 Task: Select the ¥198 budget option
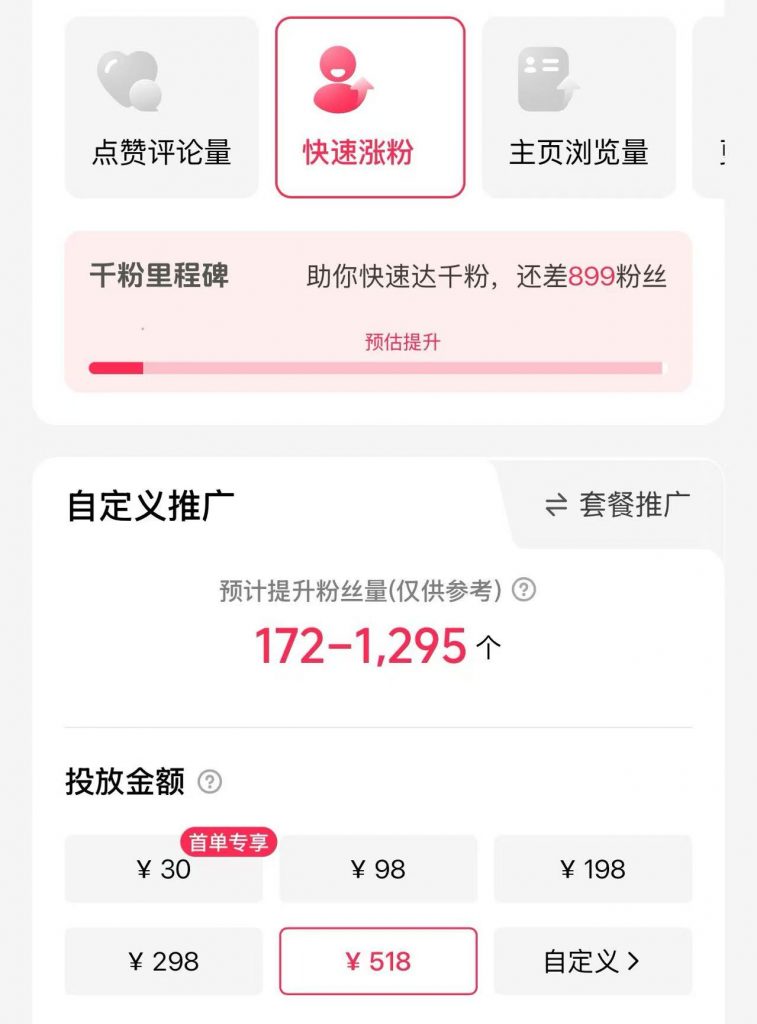tap(592, 870)
